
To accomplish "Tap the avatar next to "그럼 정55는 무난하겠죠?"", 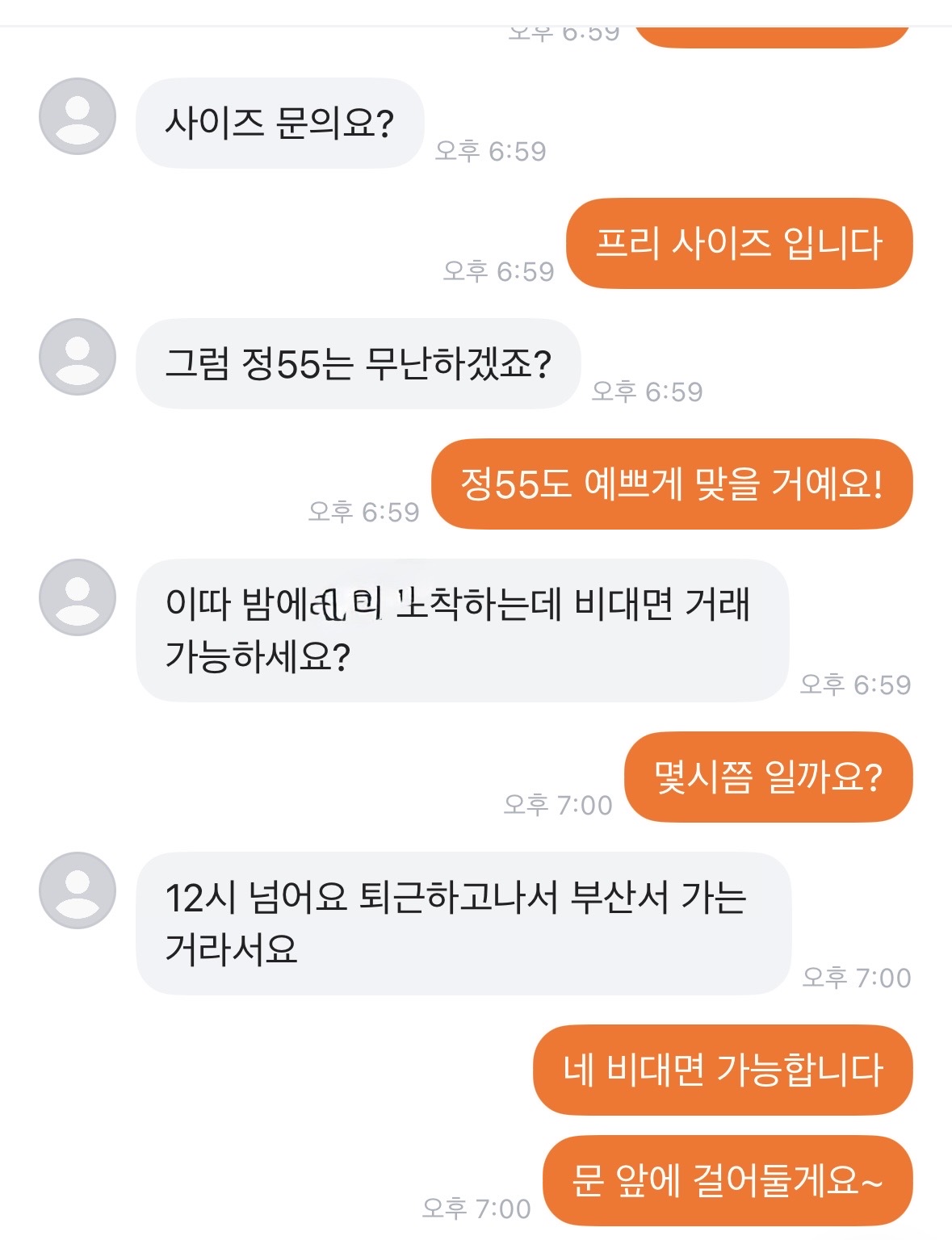I will 78,357.
